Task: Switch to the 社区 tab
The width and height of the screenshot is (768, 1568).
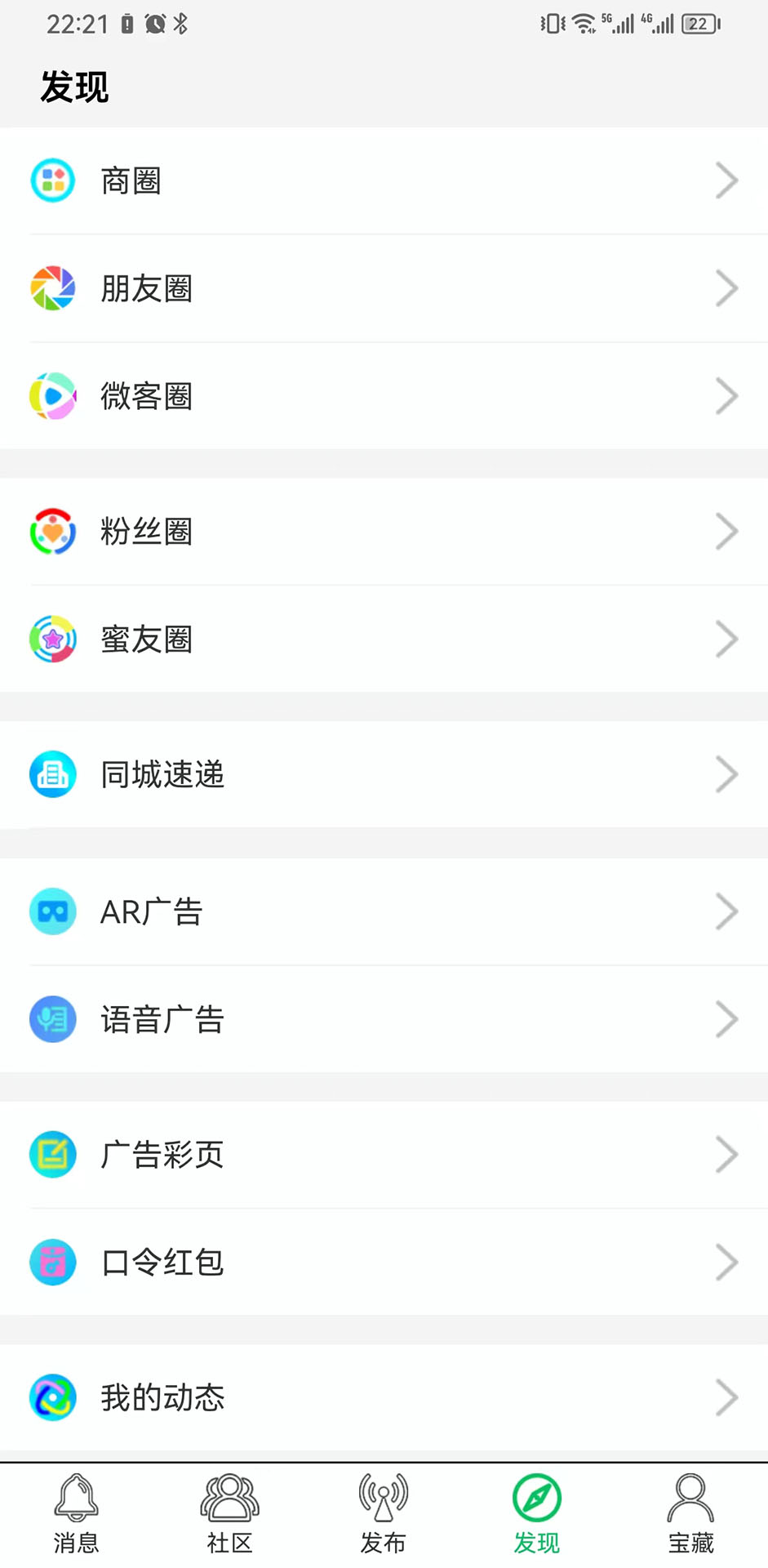Action: pos(230,1514)
